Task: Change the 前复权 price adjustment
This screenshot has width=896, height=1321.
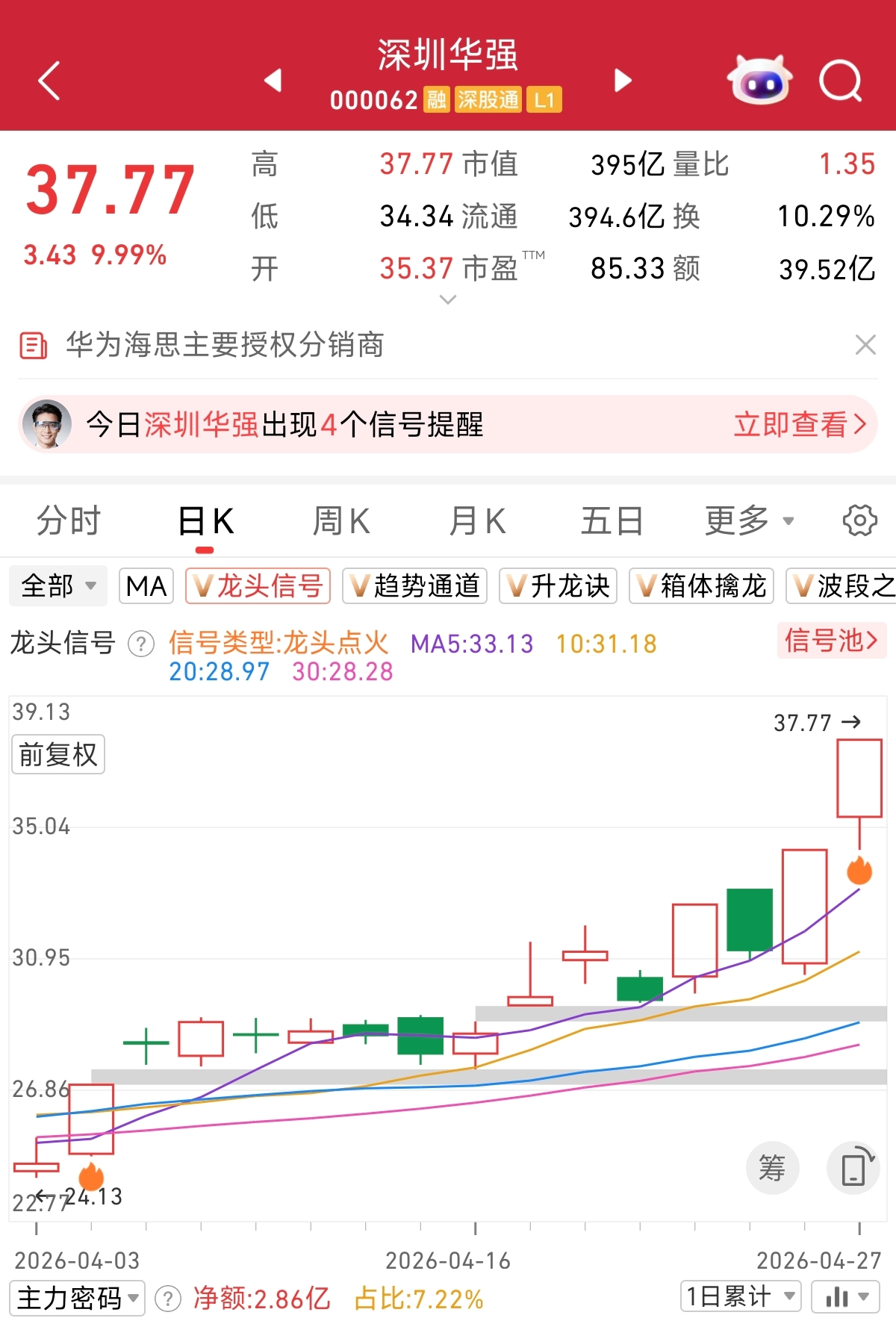Action: coord(58,754)
